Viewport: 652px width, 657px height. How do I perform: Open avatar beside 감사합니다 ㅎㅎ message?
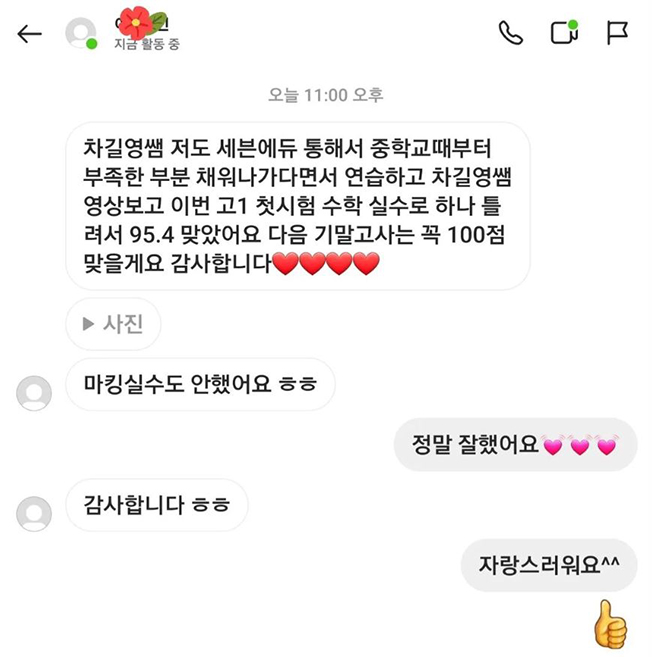click(x=34, y=513)
